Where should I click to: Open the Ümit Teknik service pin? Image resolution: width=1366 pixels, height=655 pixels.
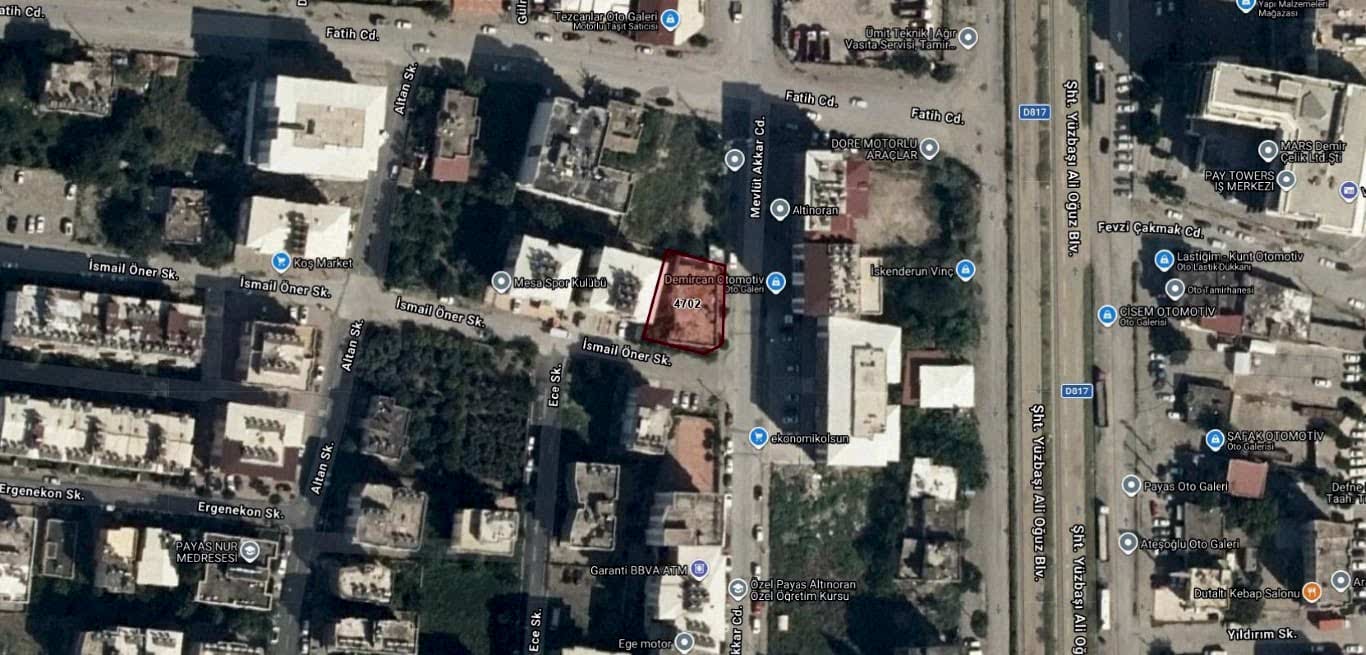tap(968, 38)
